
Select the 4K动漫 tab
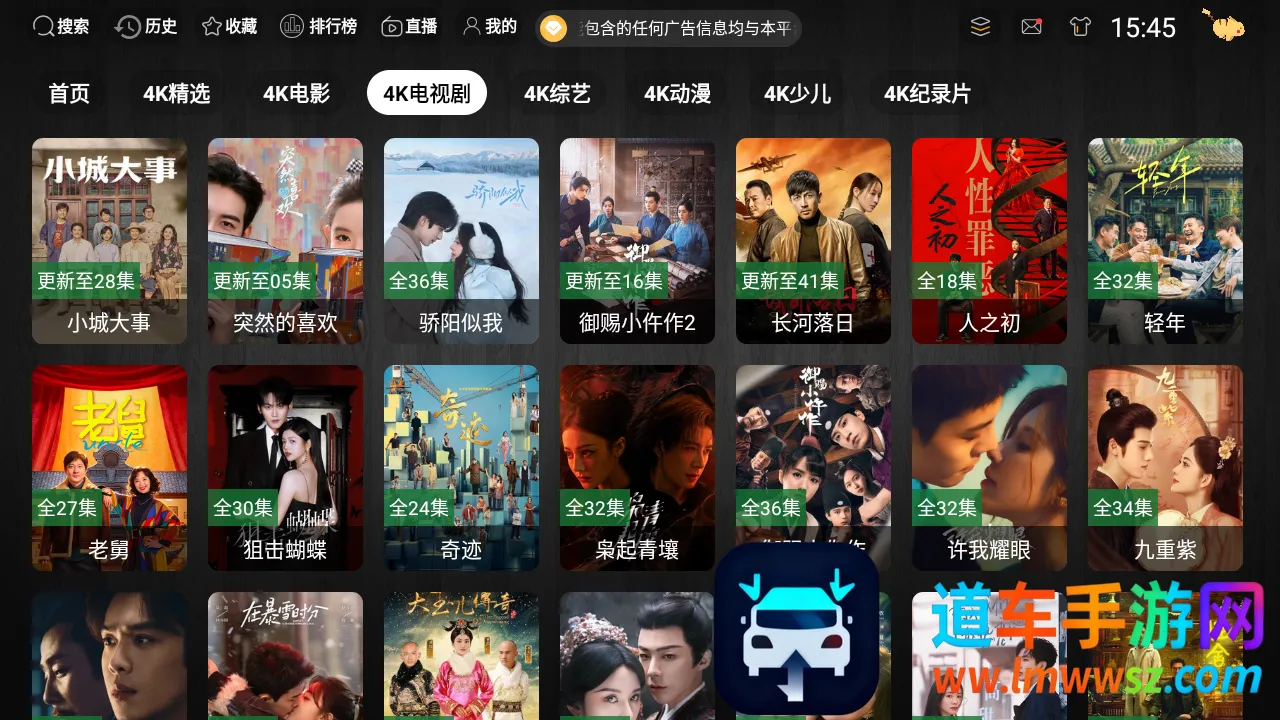[677, 94]
